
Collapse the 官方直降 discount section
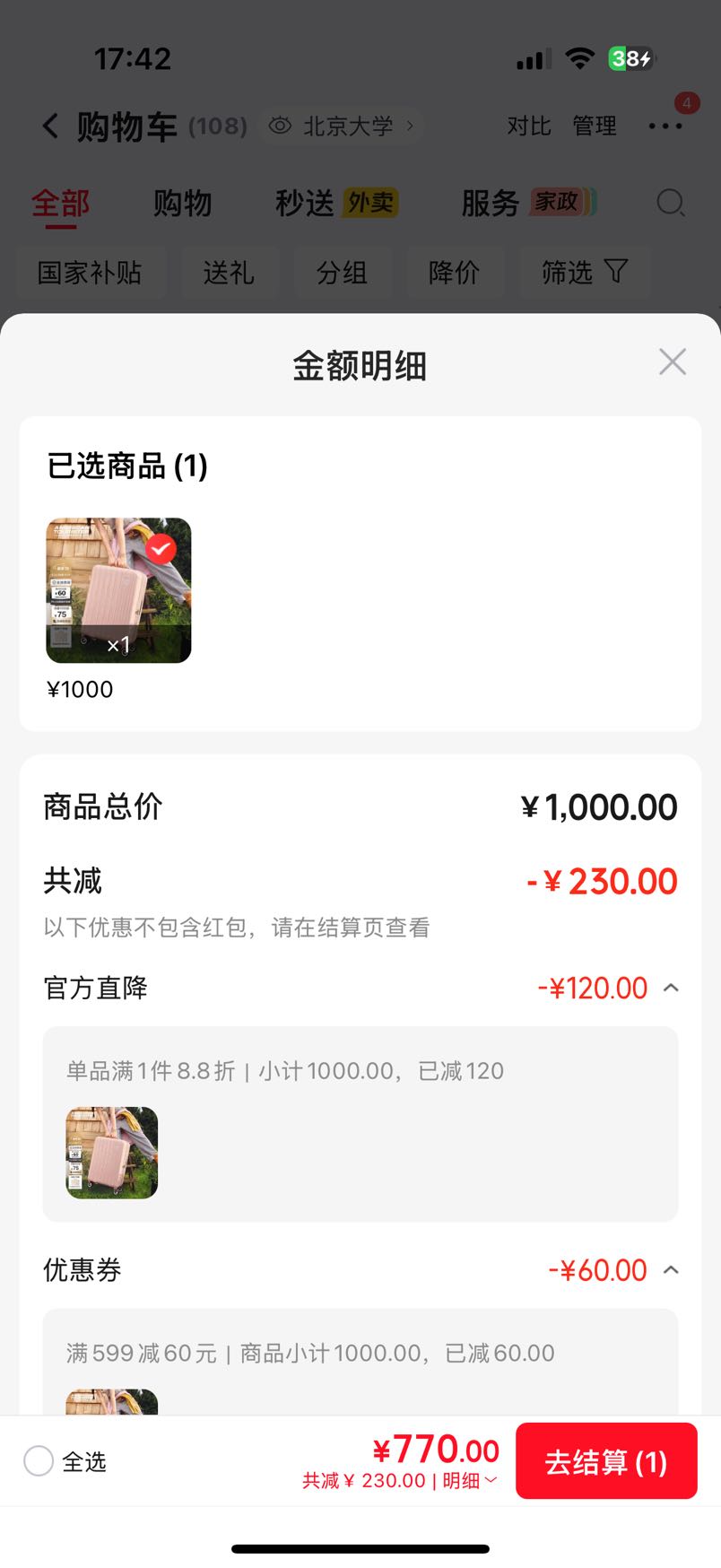(x=671, y=988)
